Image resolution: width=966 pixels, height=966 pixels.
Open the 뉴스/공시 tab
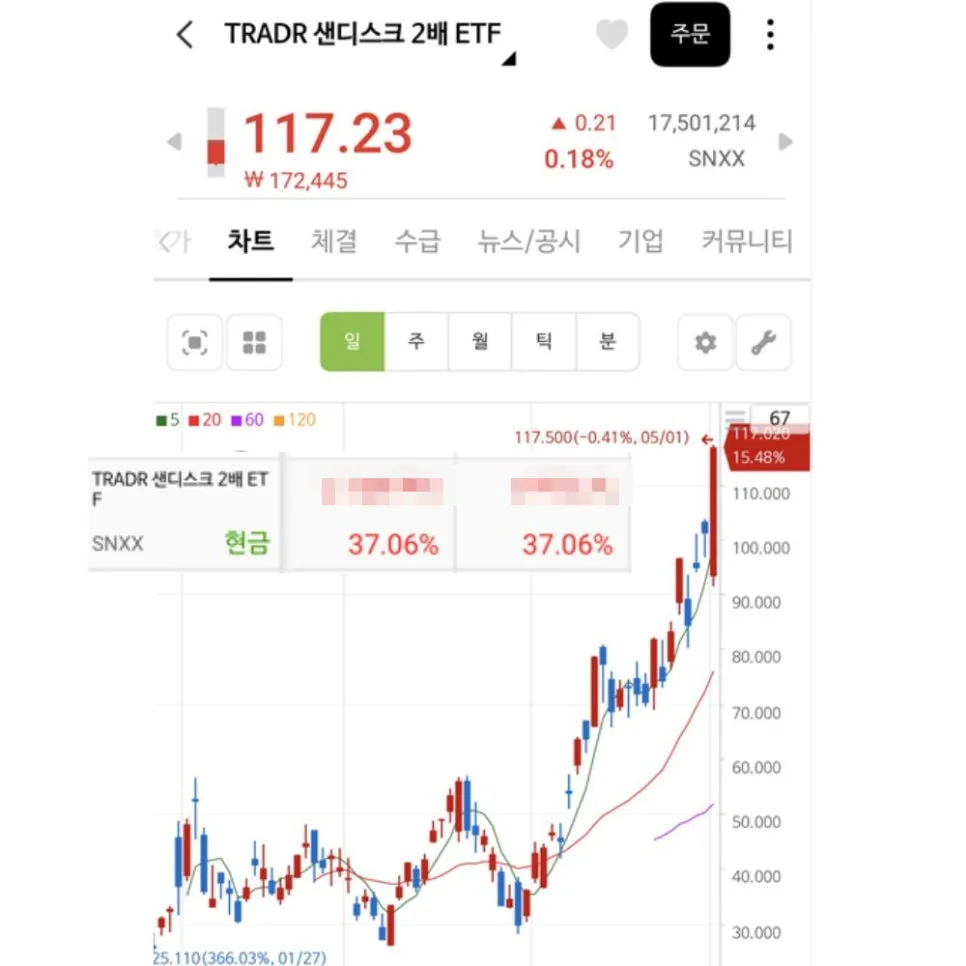coord(529,241)
